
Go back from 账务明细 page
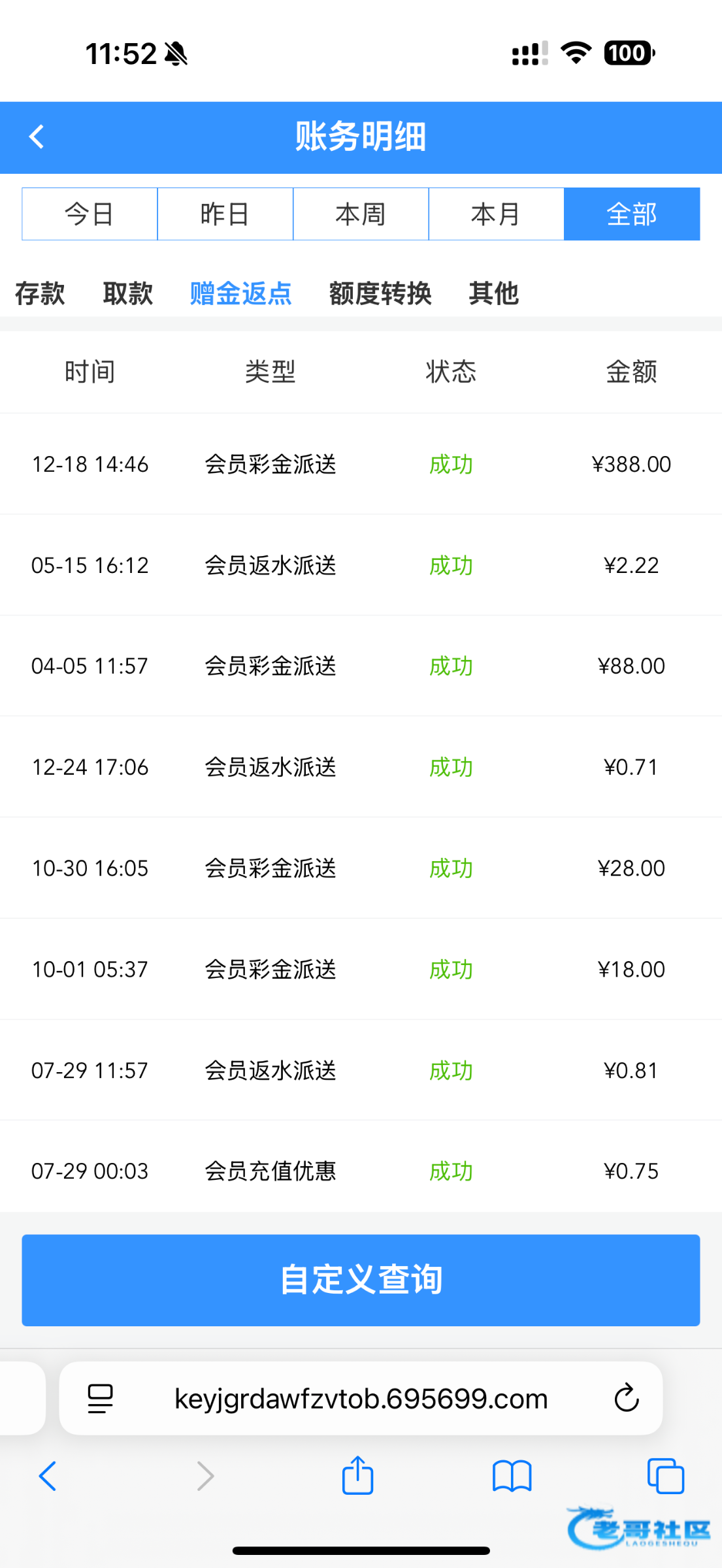pyautogui.click(x=37, y=137)
